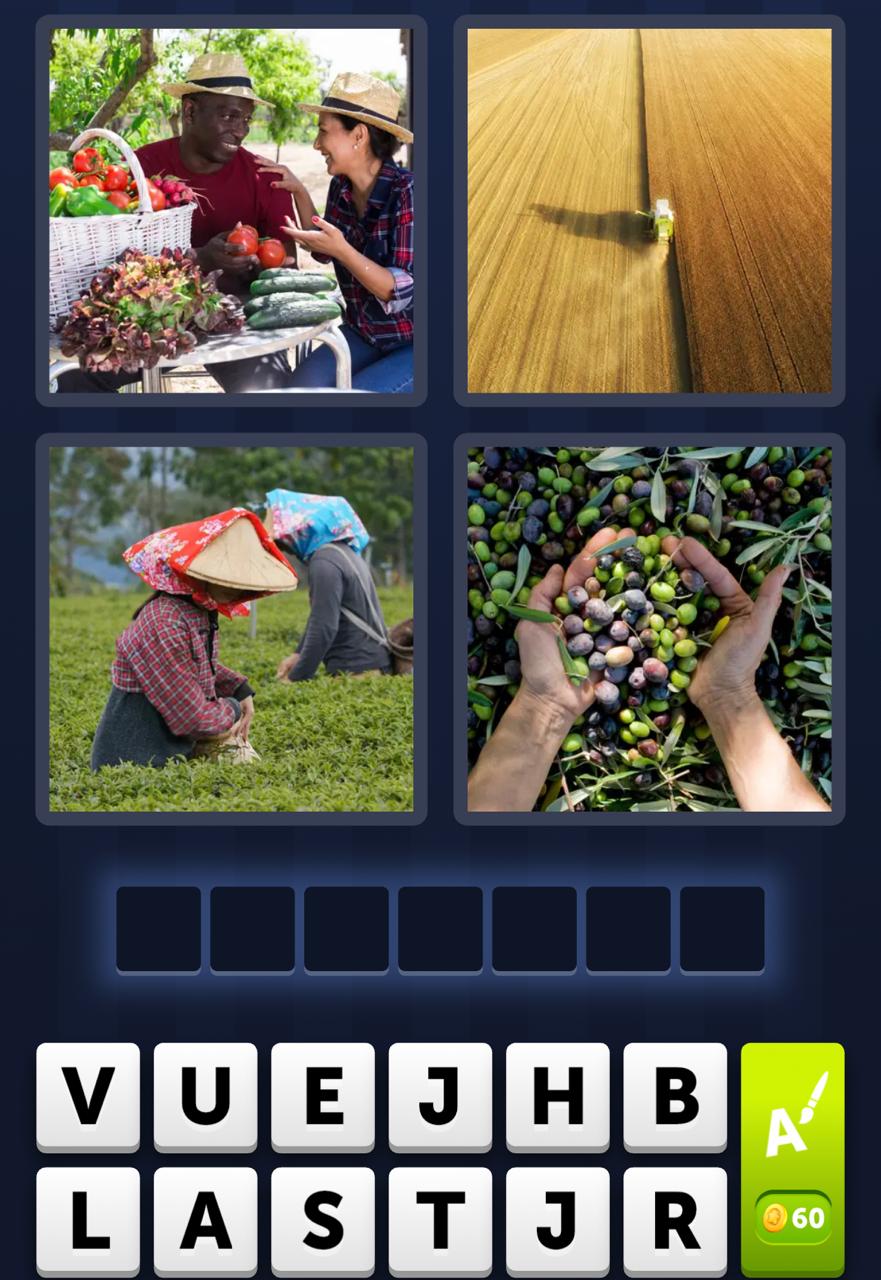
Task: Tap the letter E tile
Action: tap(321, 1098)
